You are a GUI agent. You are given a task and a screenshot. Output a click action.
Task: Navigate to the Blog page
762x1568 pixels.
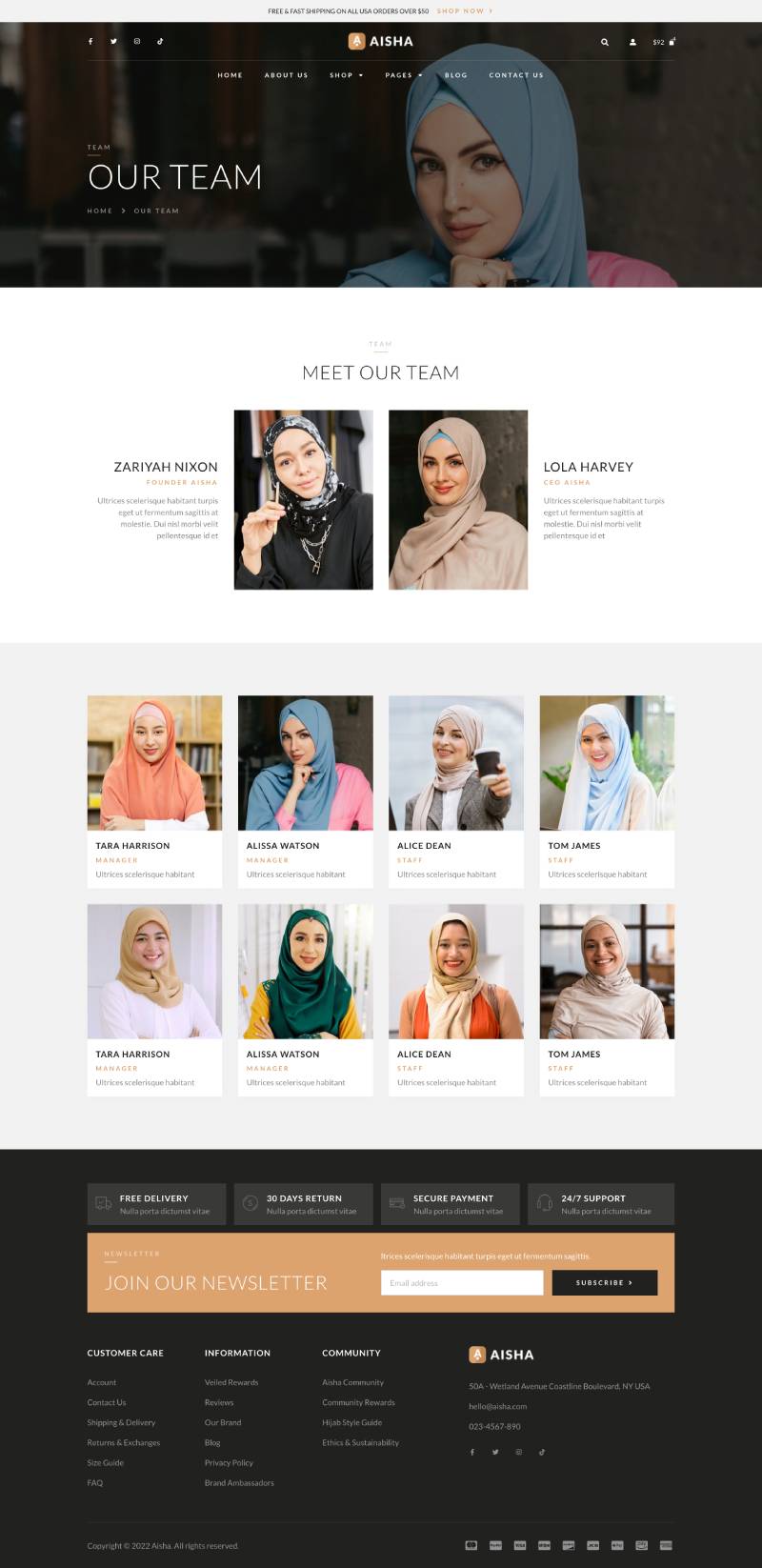tap(455, 75)
